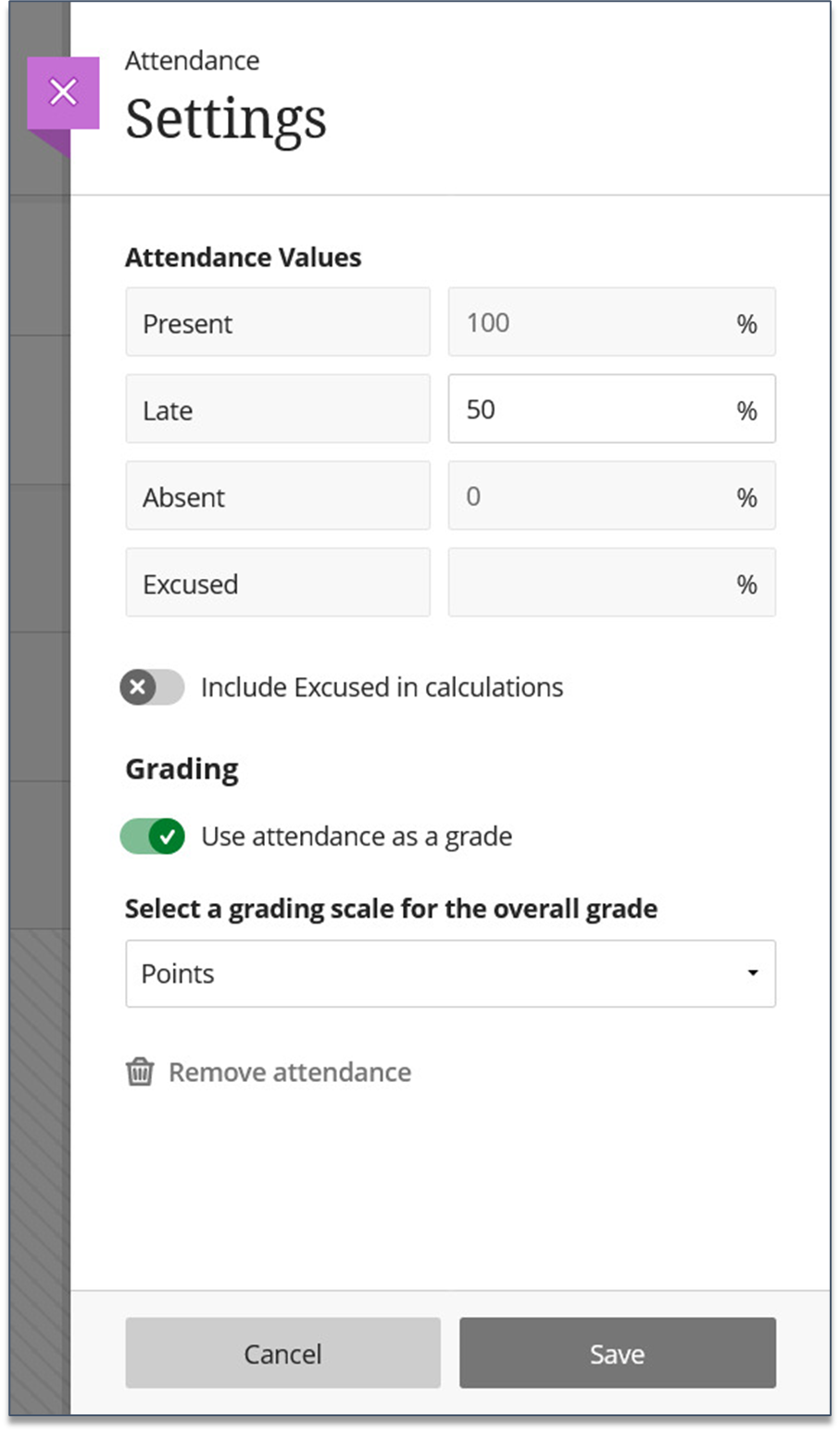
Task: Save the attendance settings
Action: click(617, 1353)
